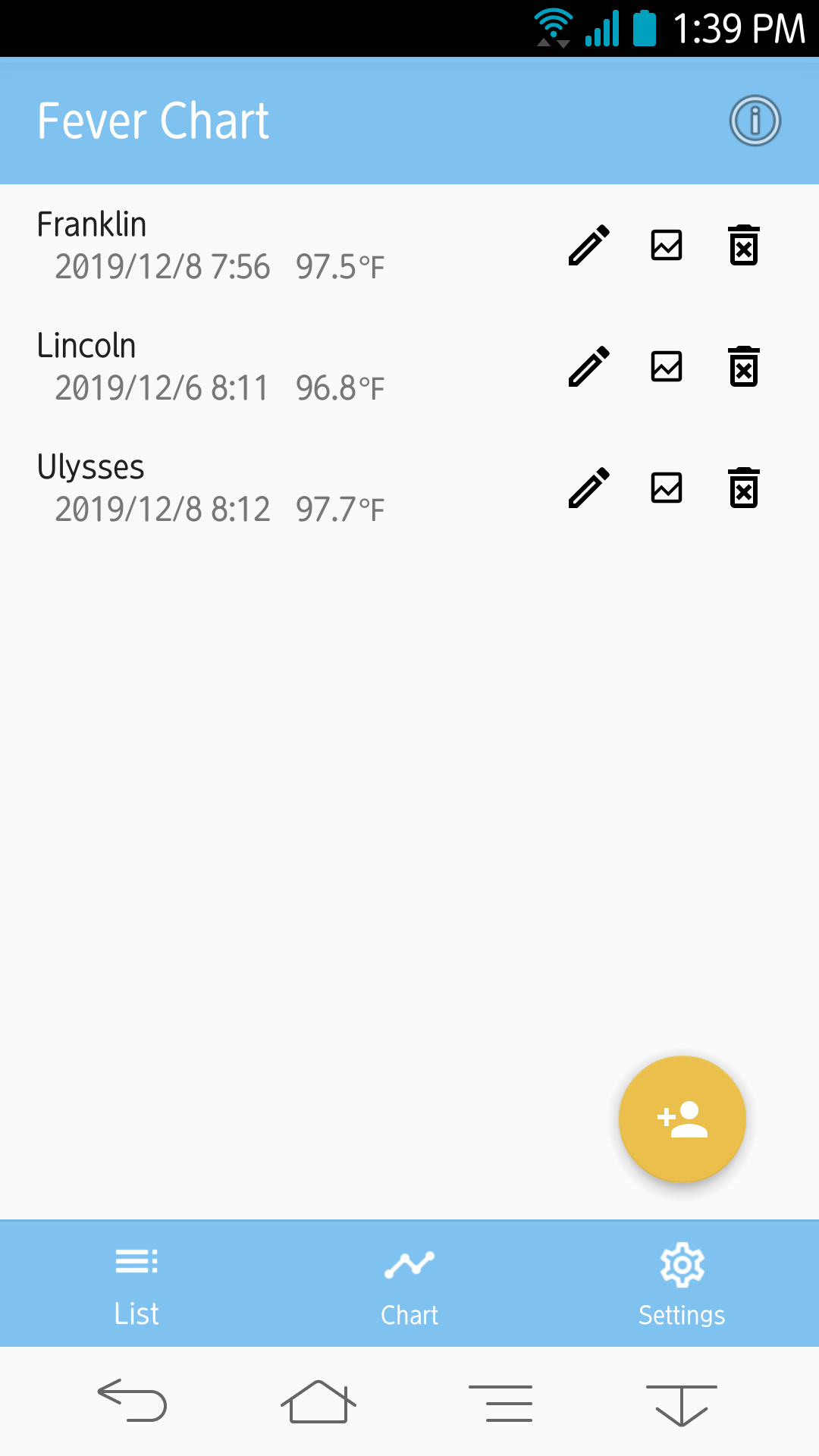The width and height of the screenshot is (819, 1456).
Task: Delete Lincoln's entry
Action: (744, 366)
